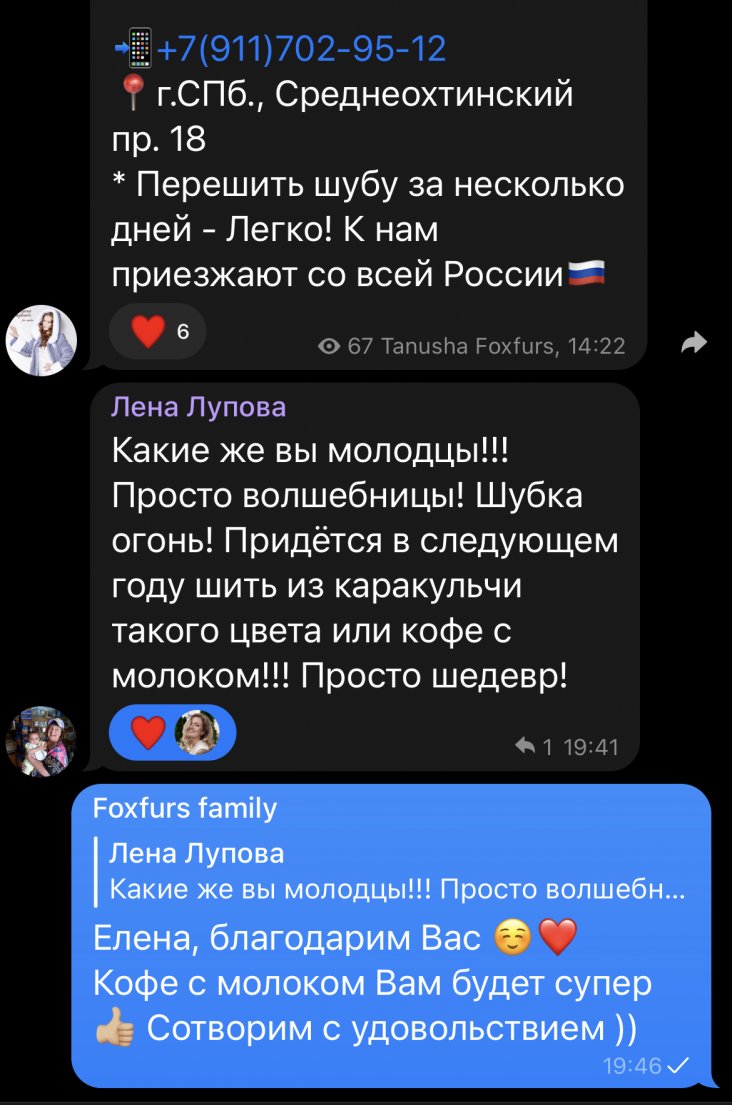Add heart reaction to Лена Лупова's message
The image size is (732, 1105).
149,733
